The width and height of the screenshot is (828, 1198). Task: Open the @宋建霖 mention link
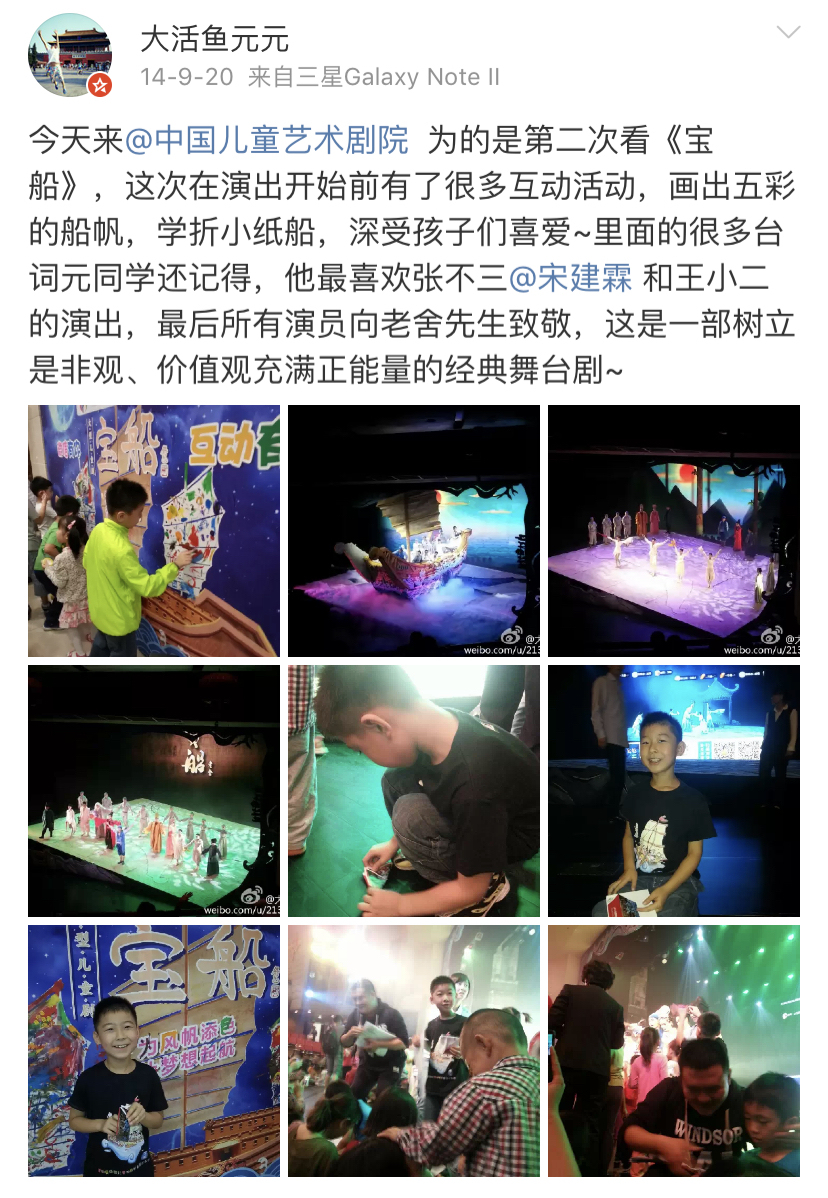click(x=570, y=277)
